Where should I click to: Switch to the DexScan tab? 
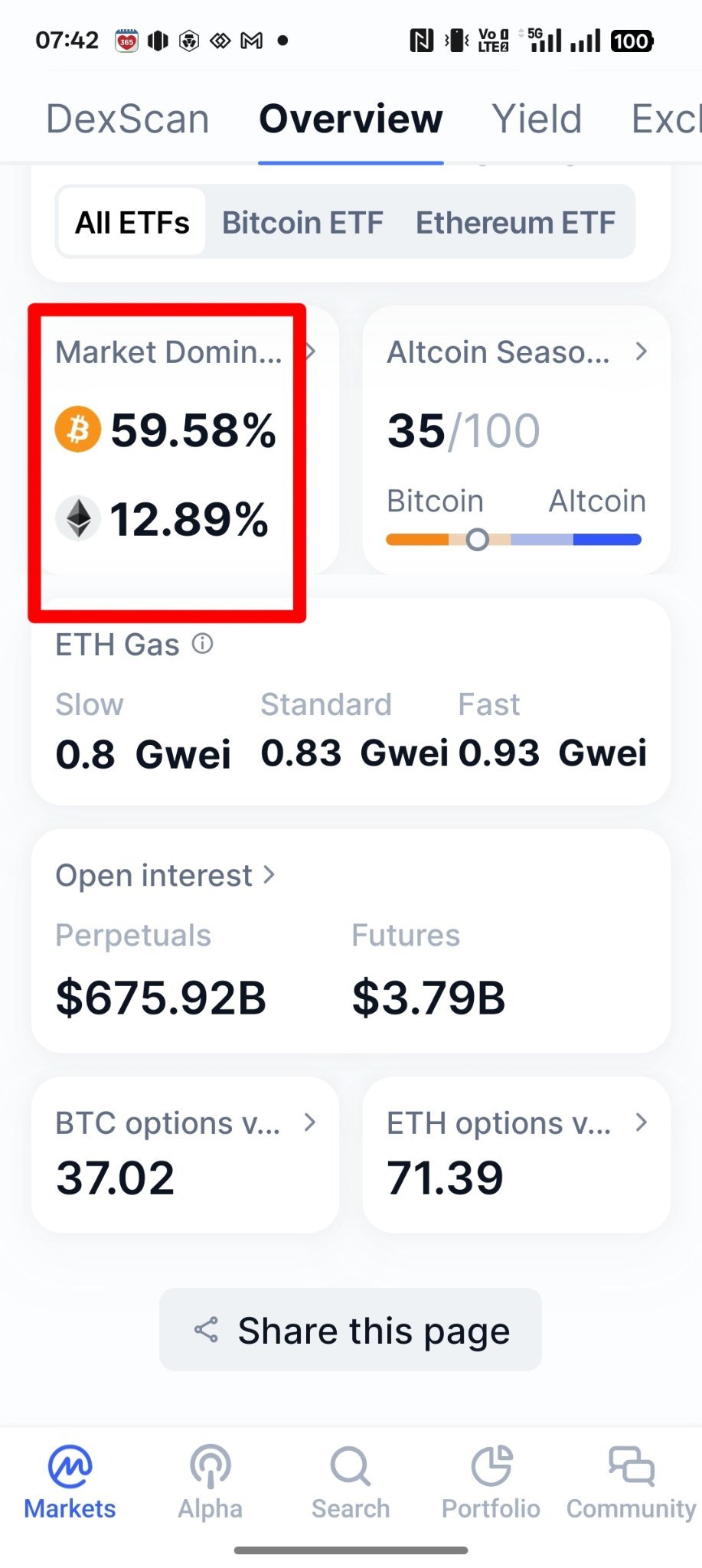[x=127, y=119]
